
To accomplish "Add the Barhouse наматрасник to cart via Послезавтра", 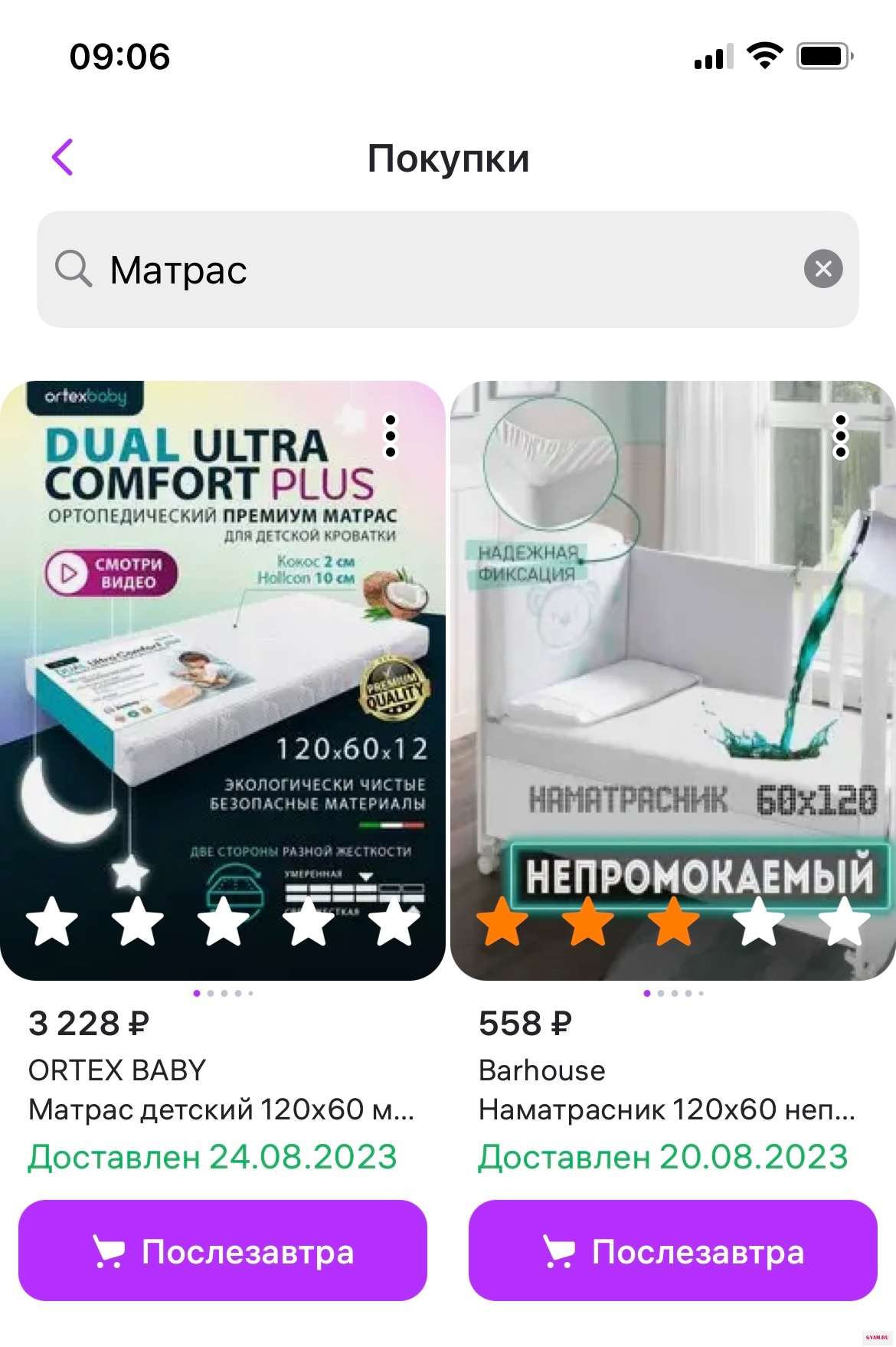I will click(x=672, y=1251).
